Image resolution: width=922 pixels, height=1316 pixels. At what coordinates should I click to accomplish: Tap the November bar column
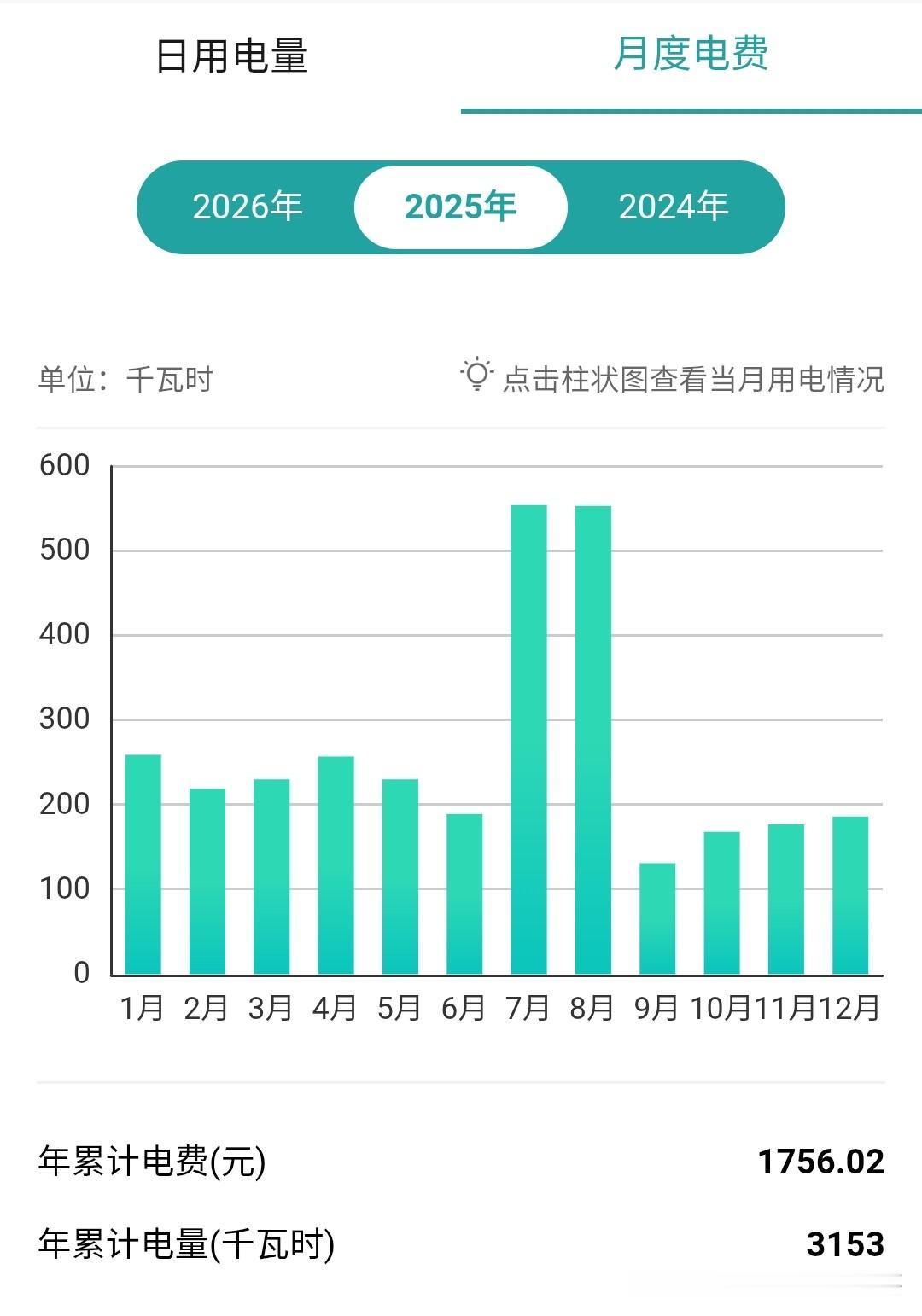coord(788,896)
